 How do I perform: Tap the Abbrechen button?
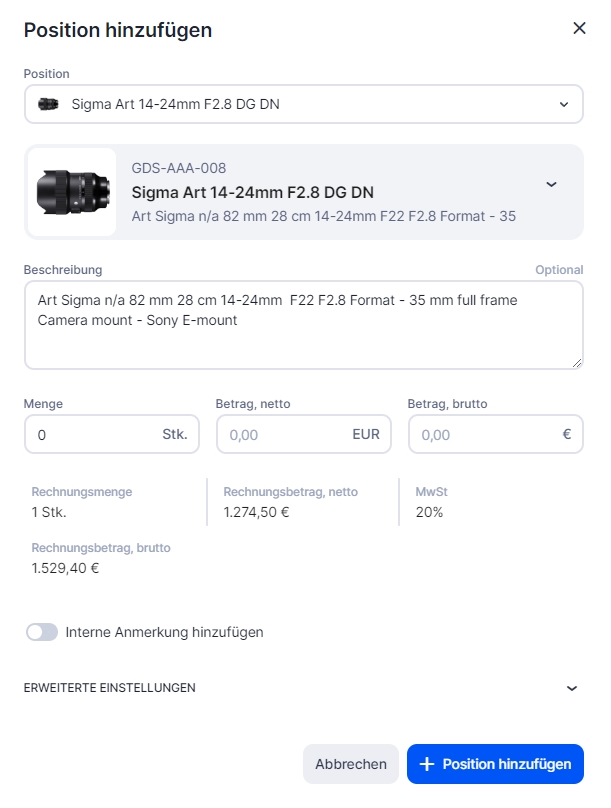(x=351, y=764)
